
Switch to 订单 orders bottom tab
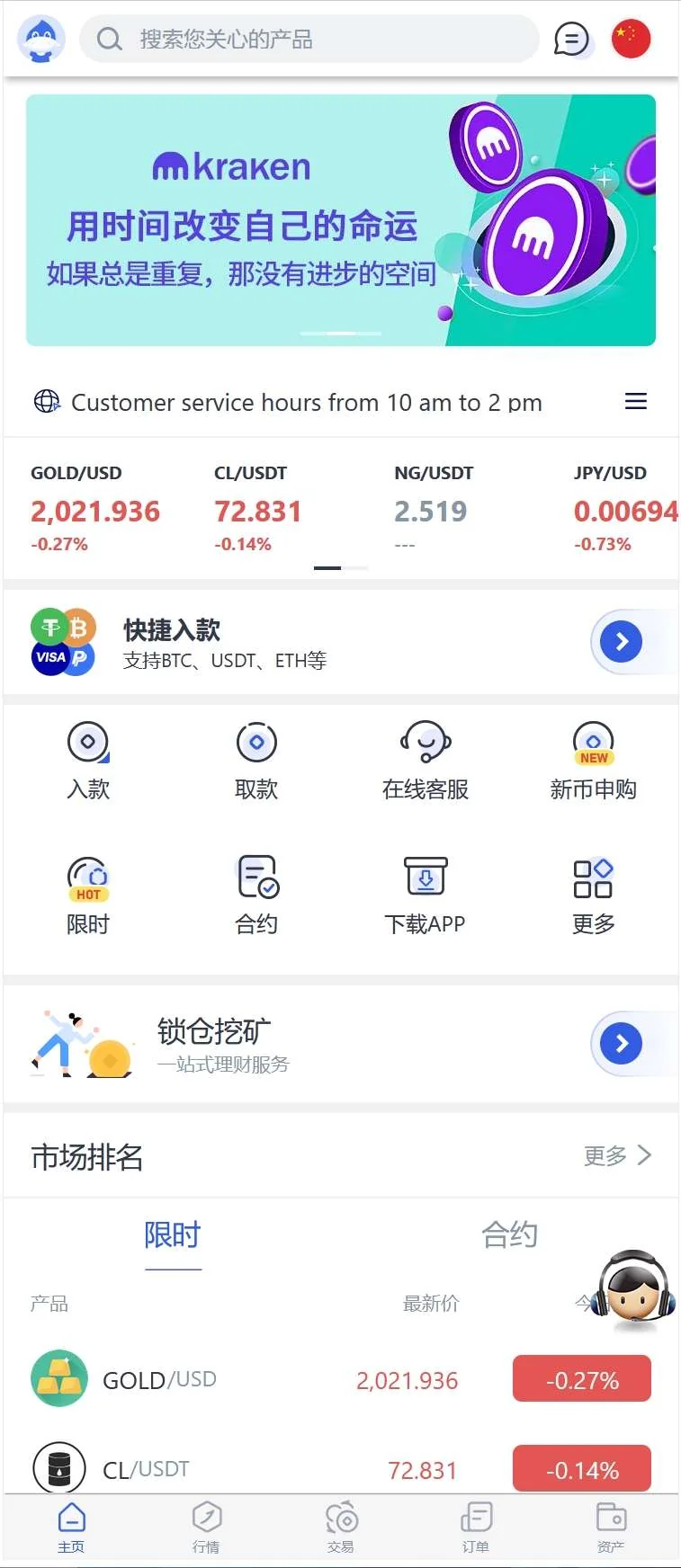point(476,1527)
